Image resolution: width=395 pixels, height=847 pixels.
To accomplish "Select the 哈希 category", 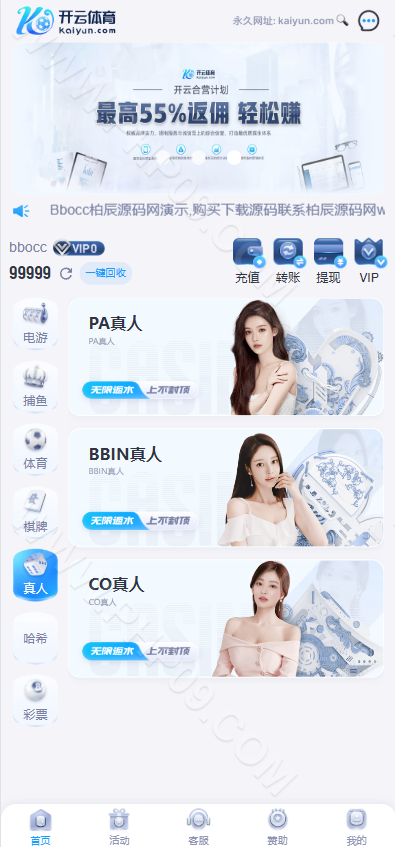I will (35, 638).
